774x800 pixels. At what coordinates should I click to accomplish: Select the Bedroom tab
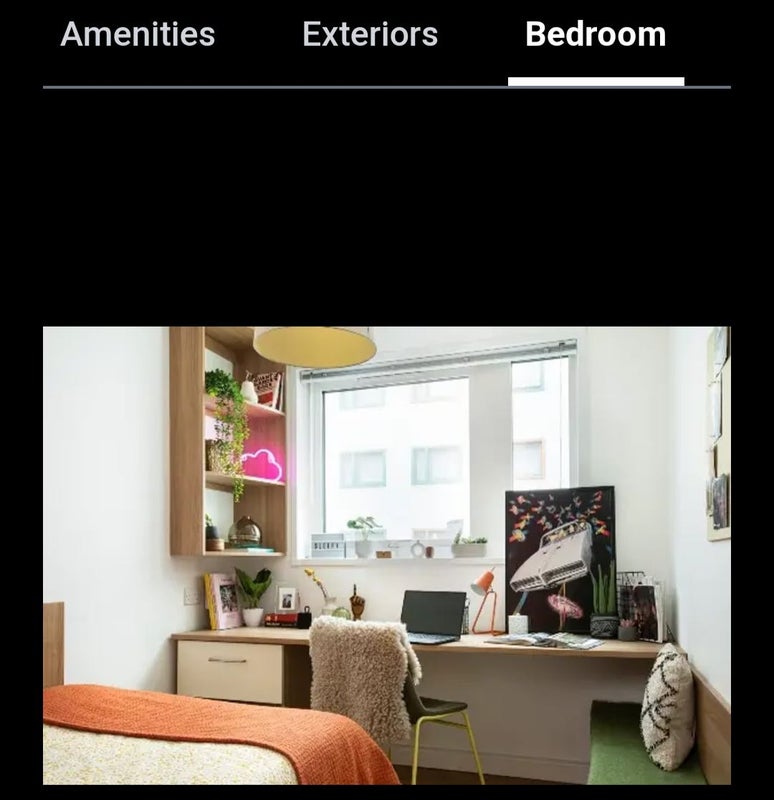pyautogui.click(x=595, y=35)
